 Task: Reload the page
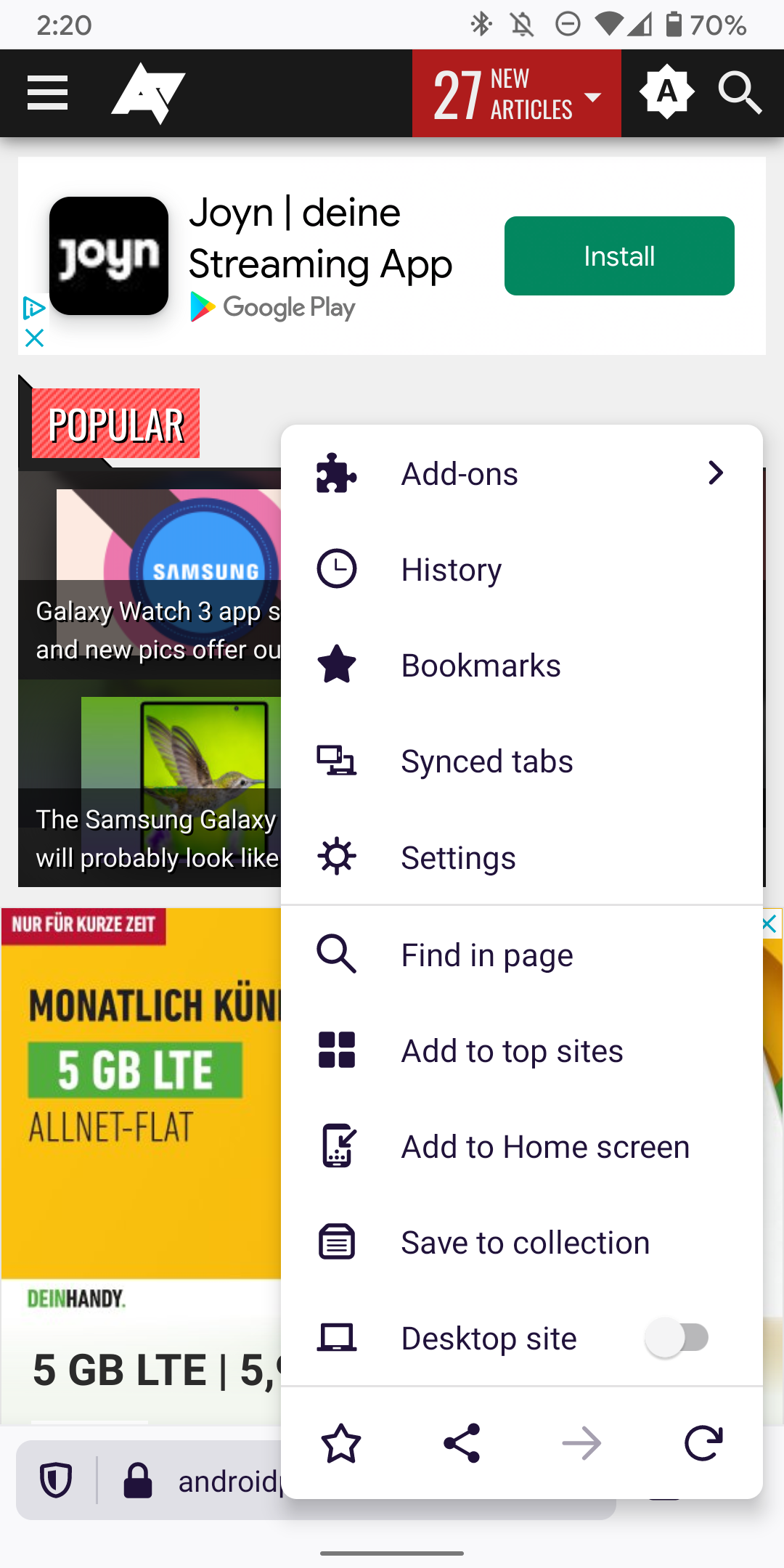(703, 1442)
